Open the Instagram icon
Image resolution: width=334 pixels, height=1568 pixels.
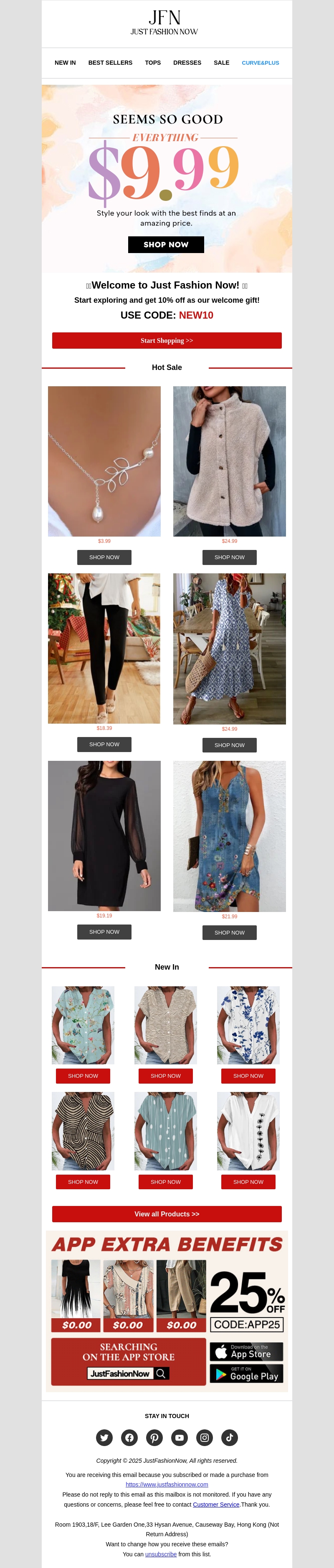pos(205,1438)
